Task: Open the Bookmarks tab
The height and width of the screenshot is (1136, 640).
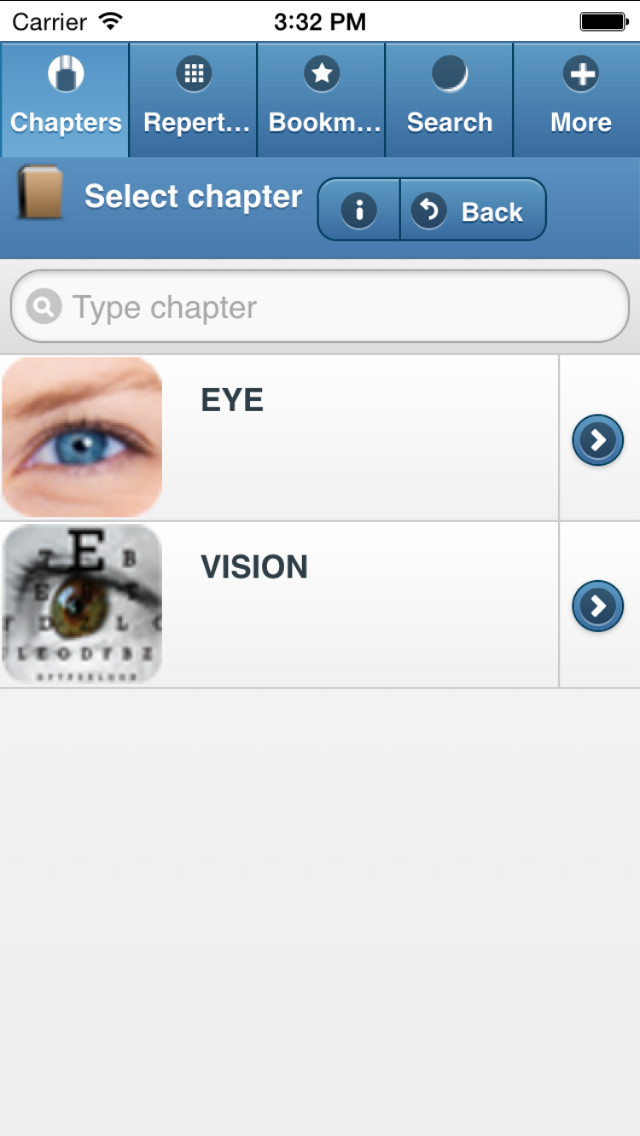Action: point(321,99)
